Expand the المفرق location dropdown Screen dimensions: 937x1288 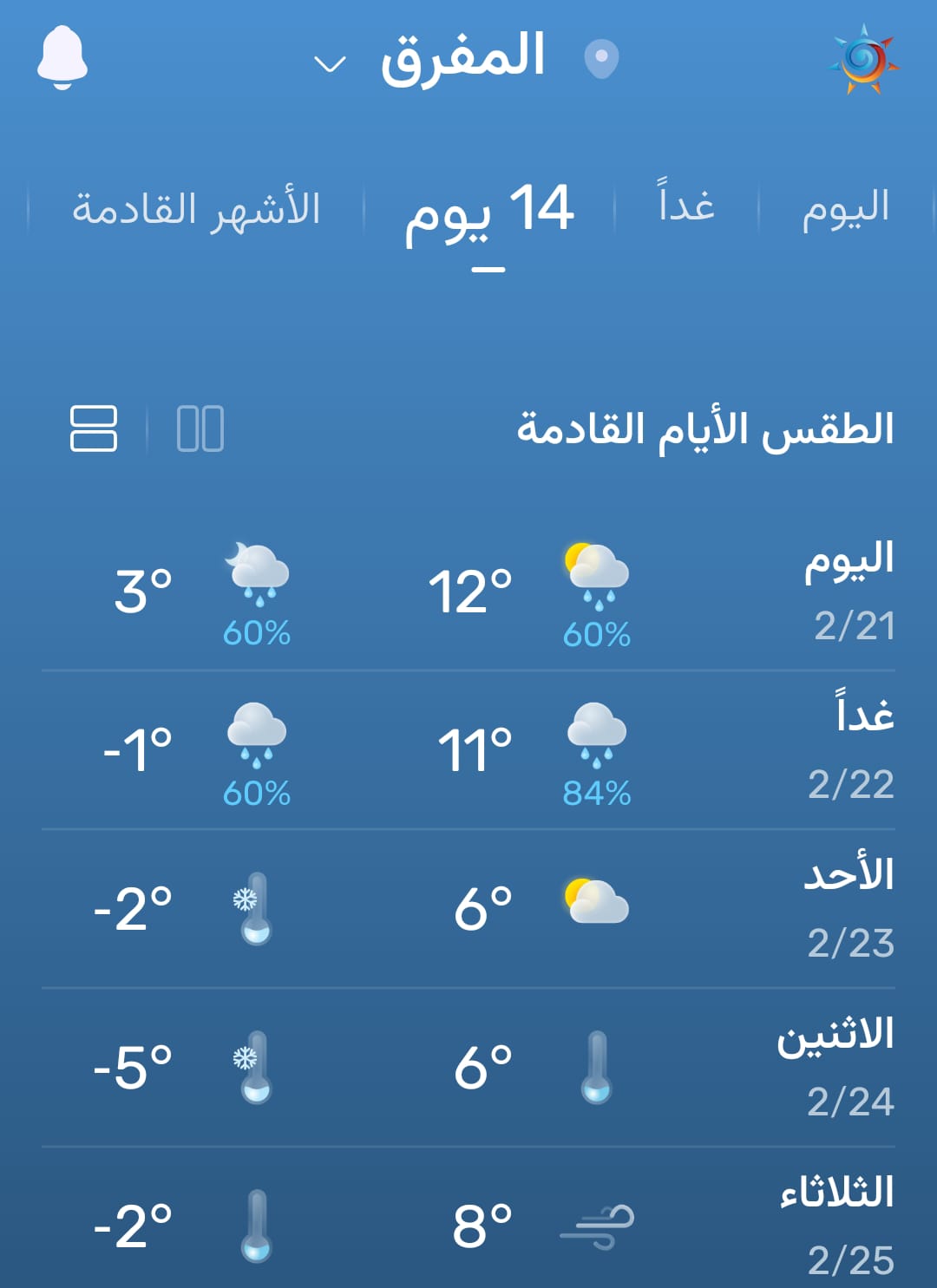[x=331, y=63]
